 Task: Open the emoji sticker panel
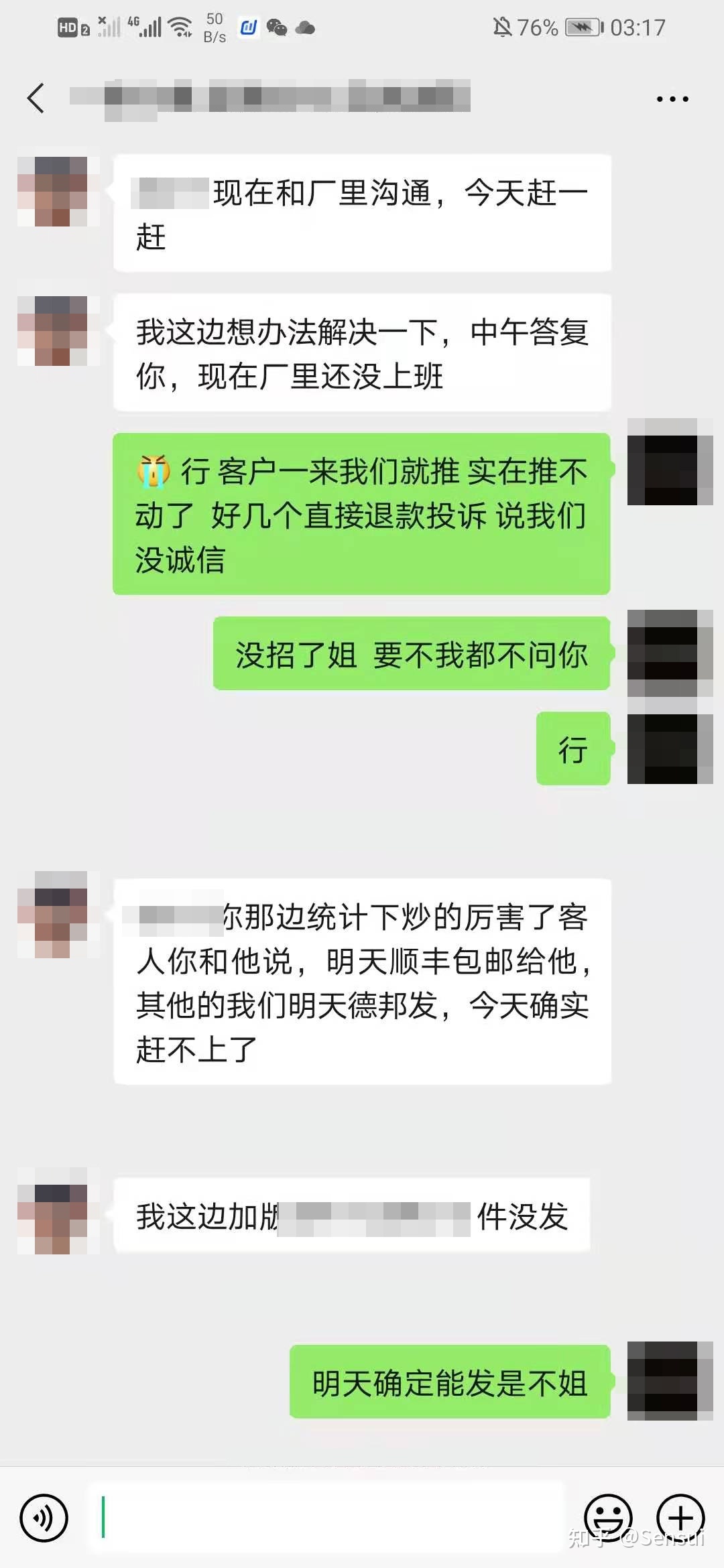tap(609, 1518)
